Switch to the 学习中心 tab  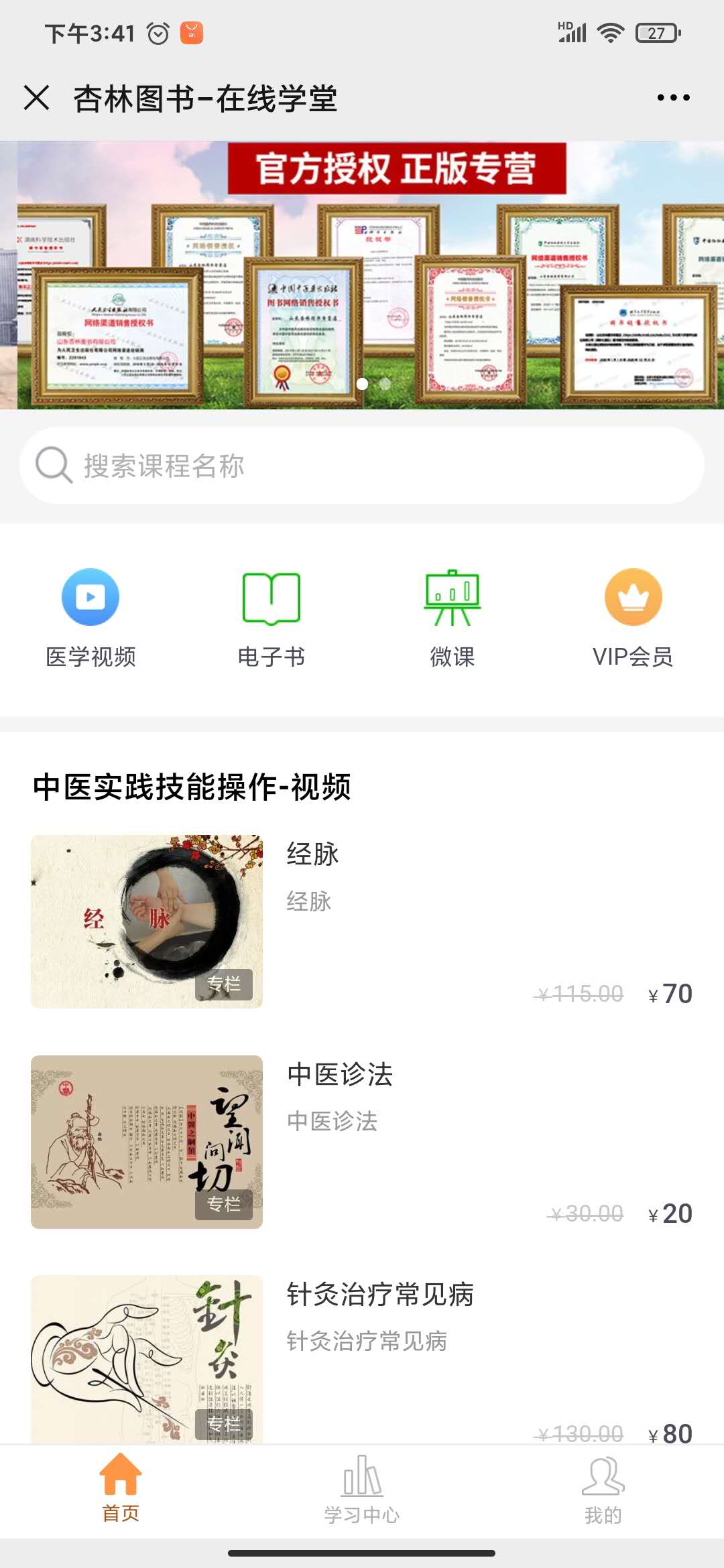click(362, 1489)
